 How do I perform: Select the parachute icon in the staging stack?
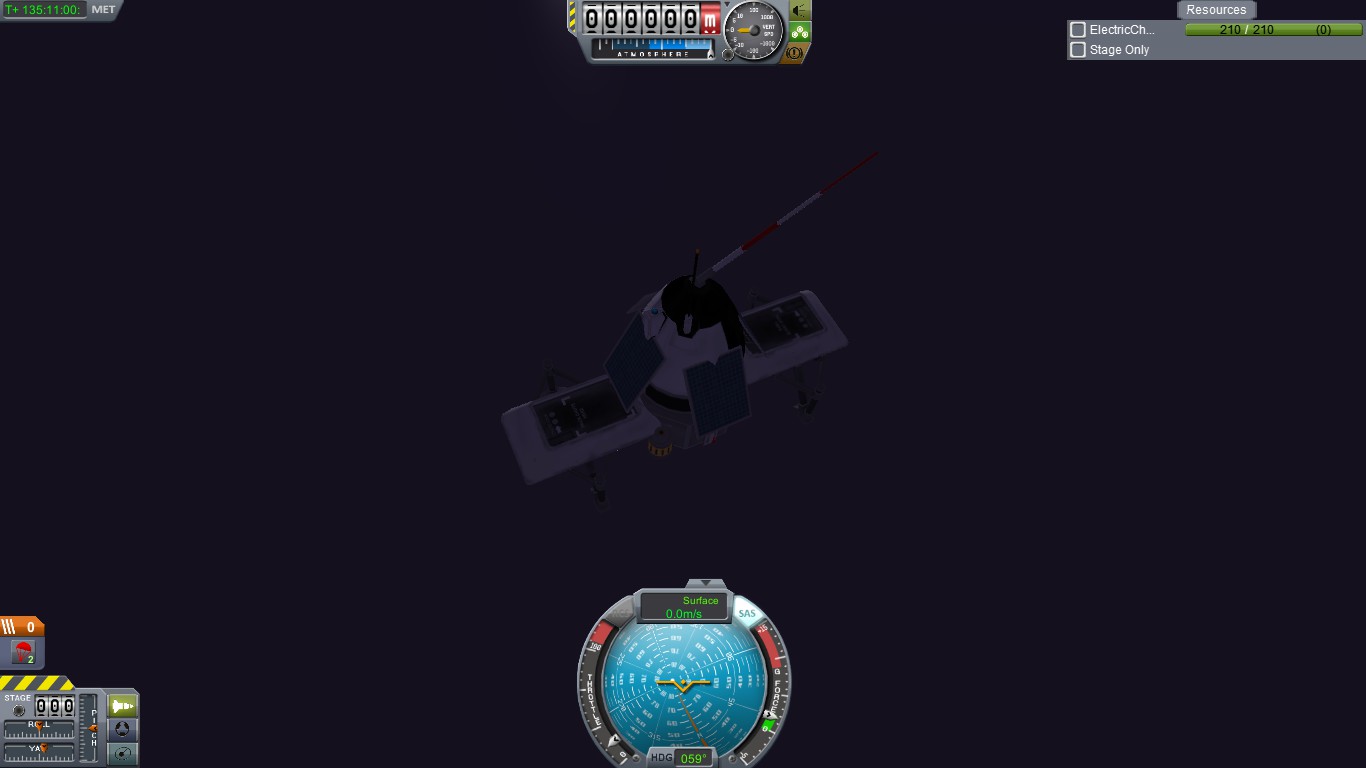pos(22,653)
